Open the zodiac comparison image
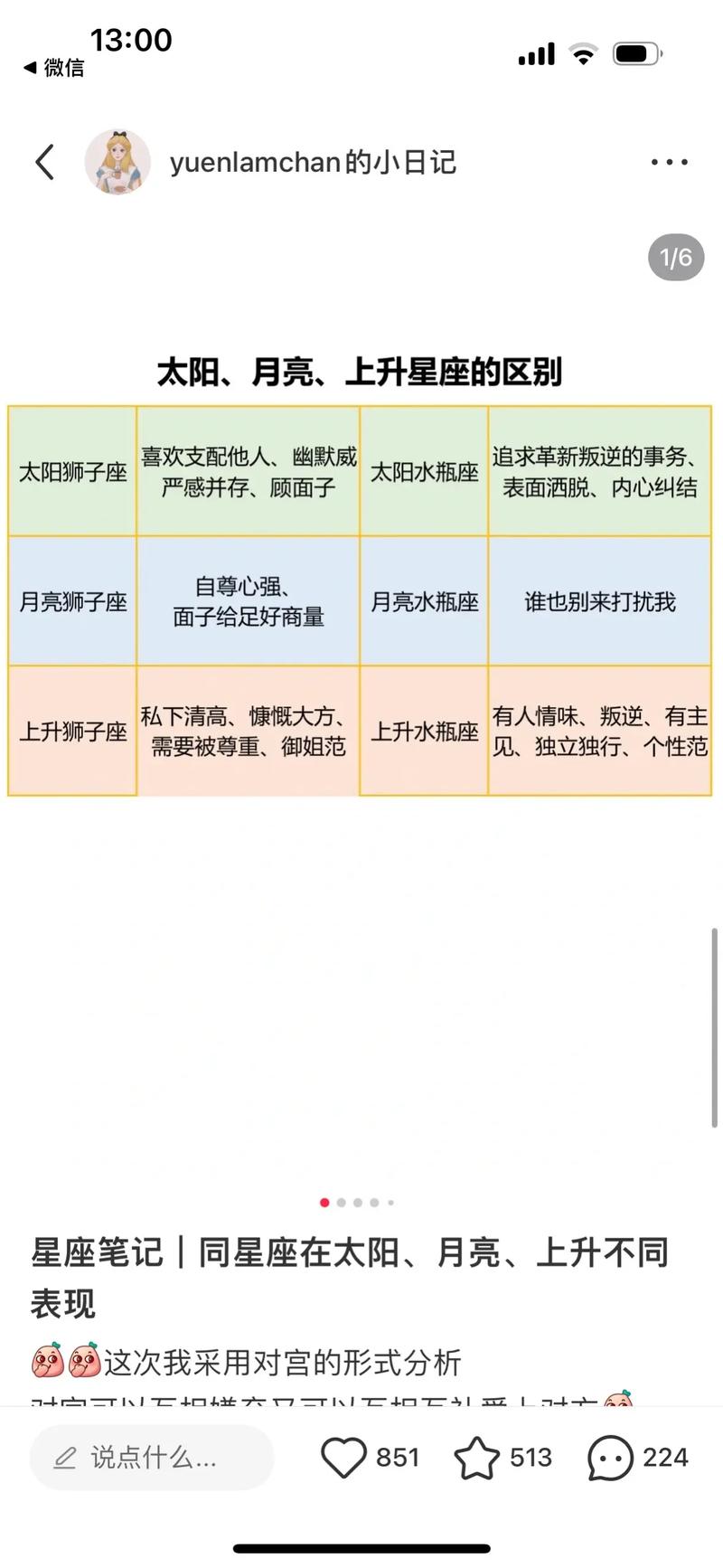 pos(360,579)
